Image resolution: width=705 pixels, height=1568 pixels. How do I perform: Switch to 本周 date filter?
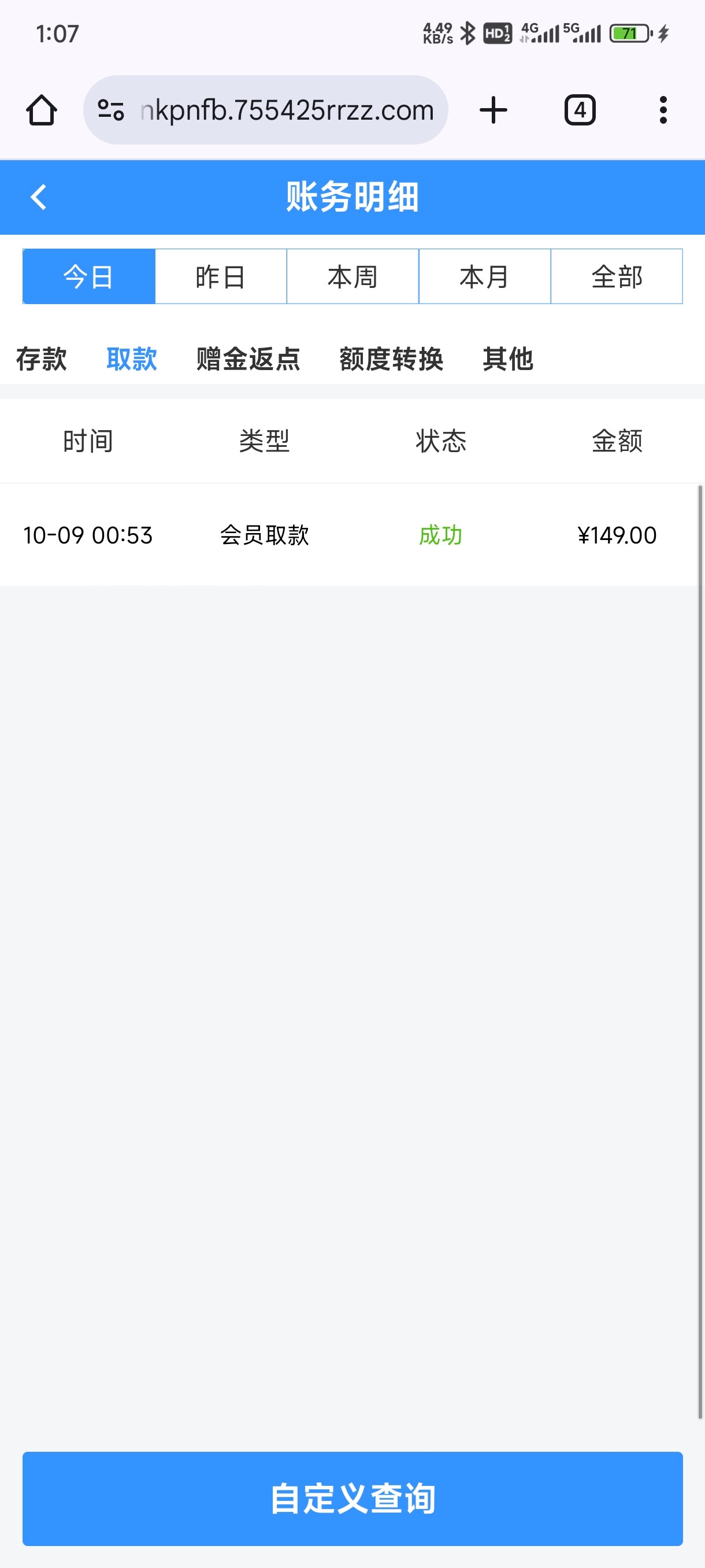[x=353, y=276]
